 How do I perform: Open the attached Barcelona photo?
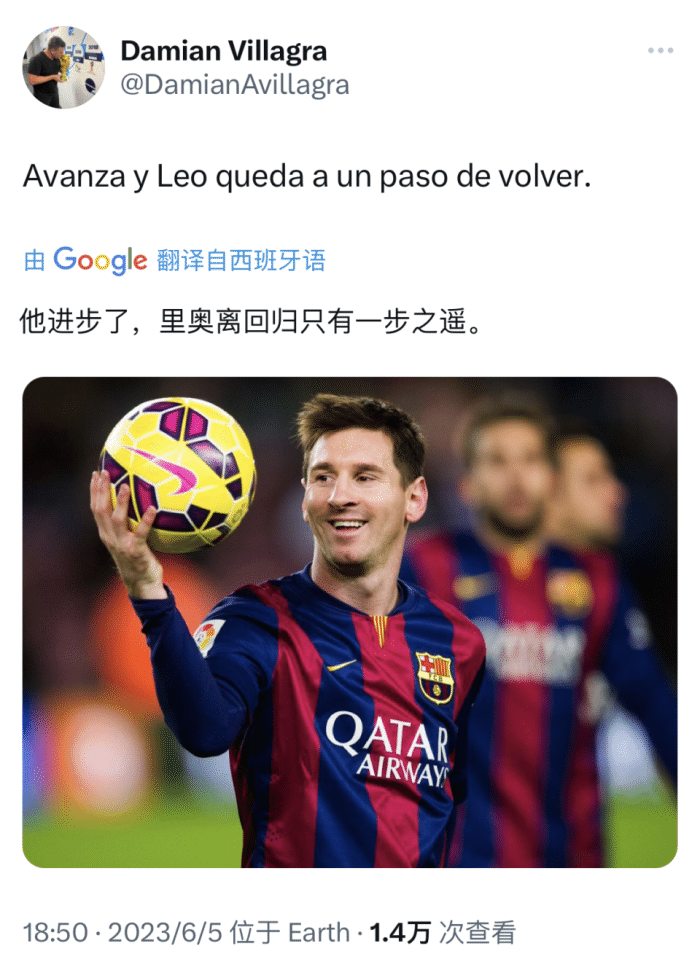[349, 621]
